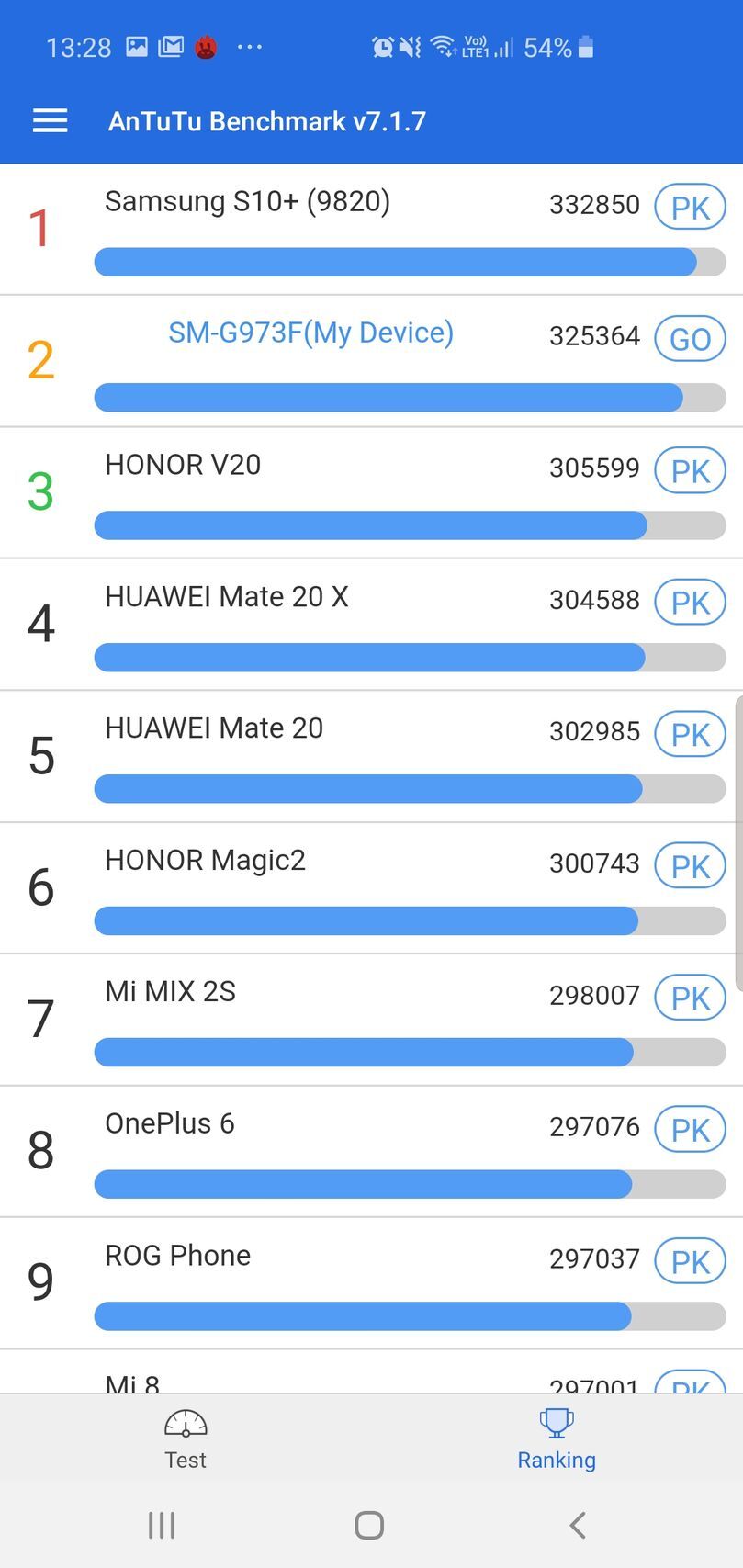The width and height of the screenshot is (743, 1568).
Task: Start PK against HONOR Magic2
Action: click(690, 865)
